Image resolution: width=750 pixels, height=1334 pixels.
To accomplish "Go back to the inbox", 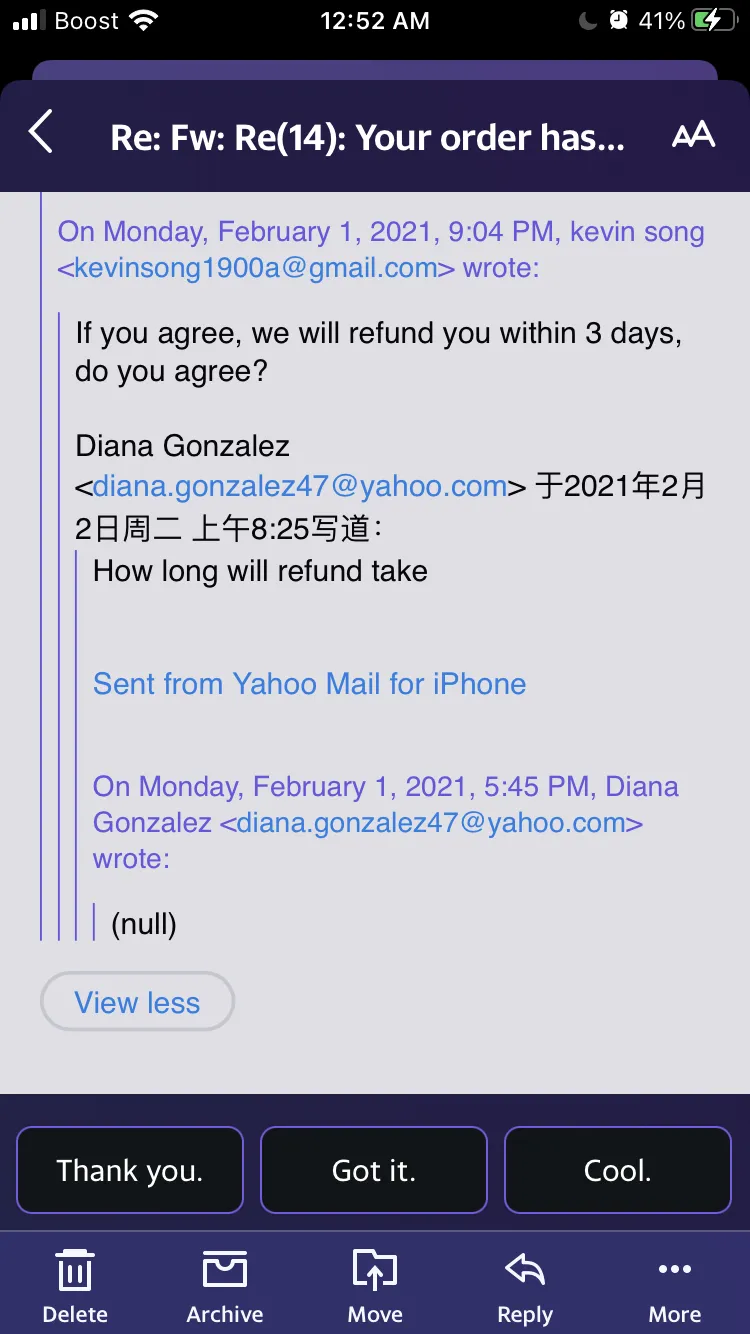I will click(x=40, y=132).
